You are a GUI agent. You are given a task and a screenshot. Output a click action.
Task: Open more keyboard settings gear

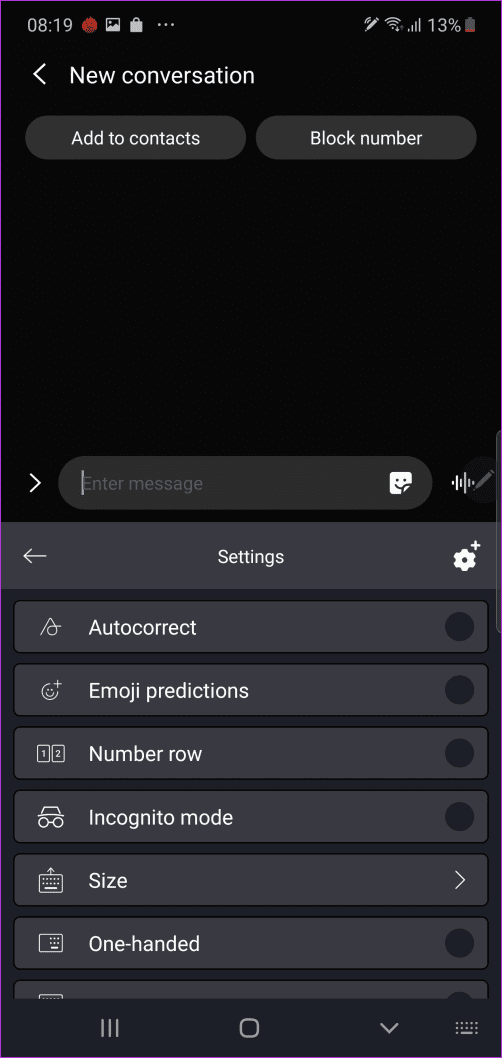pos(466,557)
